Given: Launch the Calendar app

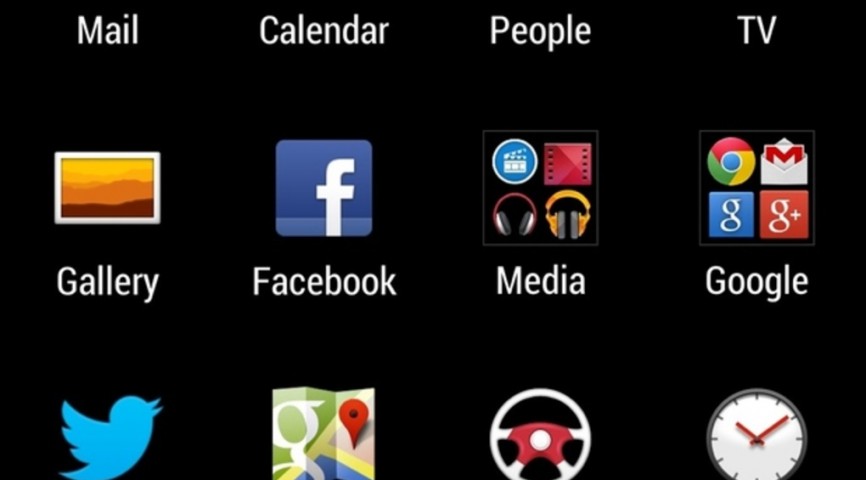Looking at the screenshot, I should [323, 30].
